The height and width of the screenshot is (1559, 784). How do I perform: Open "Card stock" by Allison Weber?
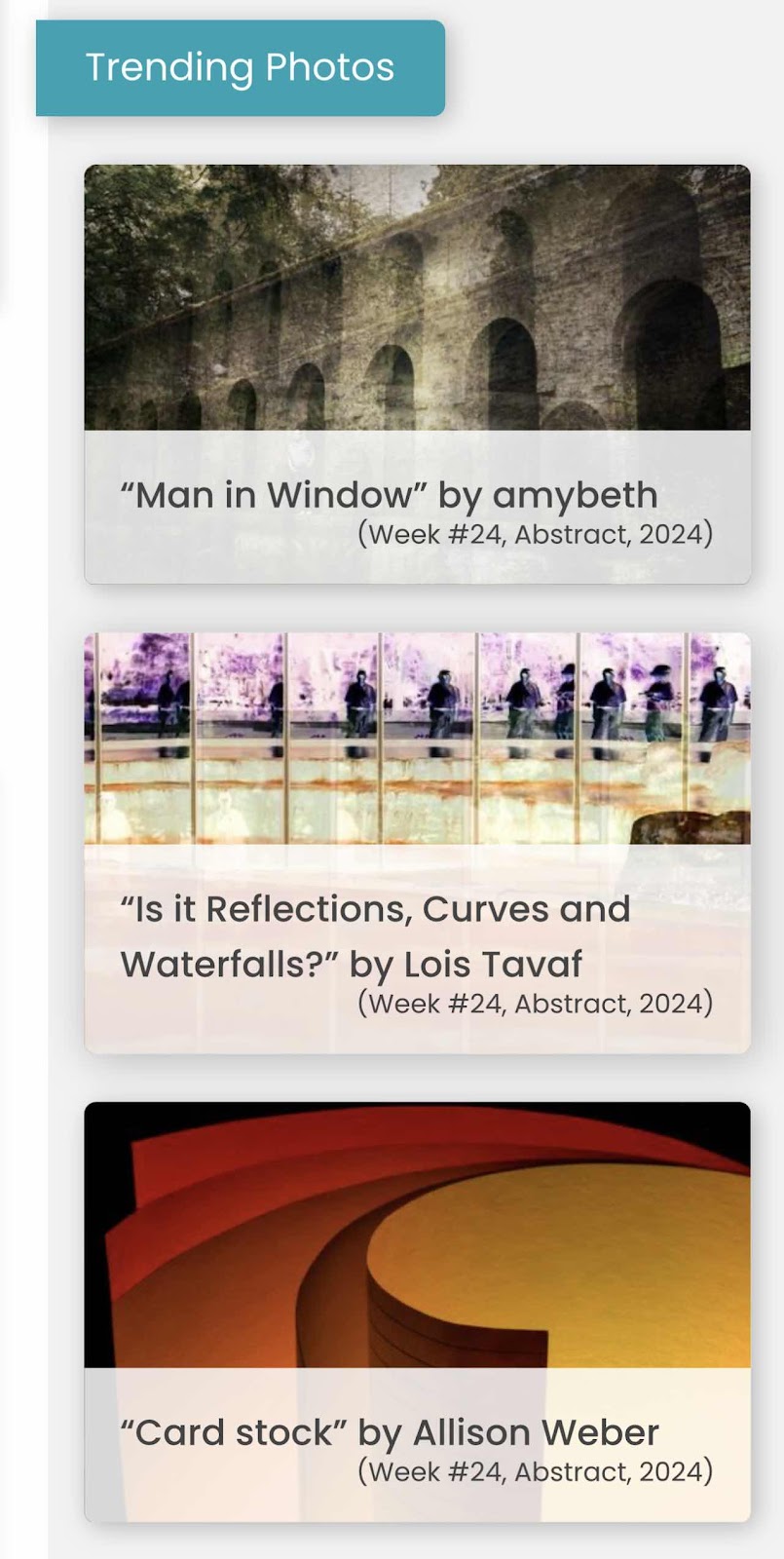point(417,1312)
